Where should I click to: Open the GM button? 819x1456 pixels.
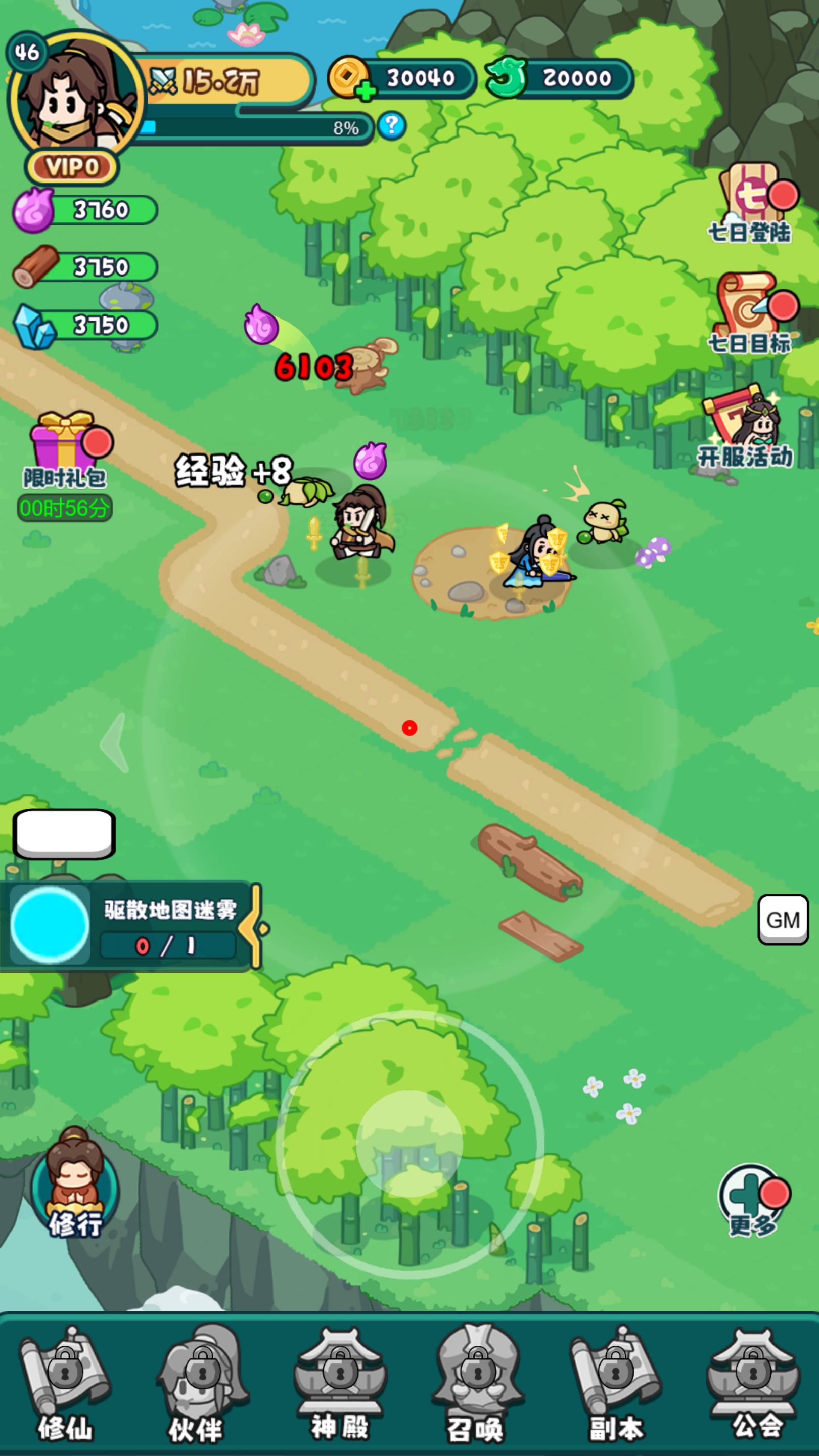[783, 920]
